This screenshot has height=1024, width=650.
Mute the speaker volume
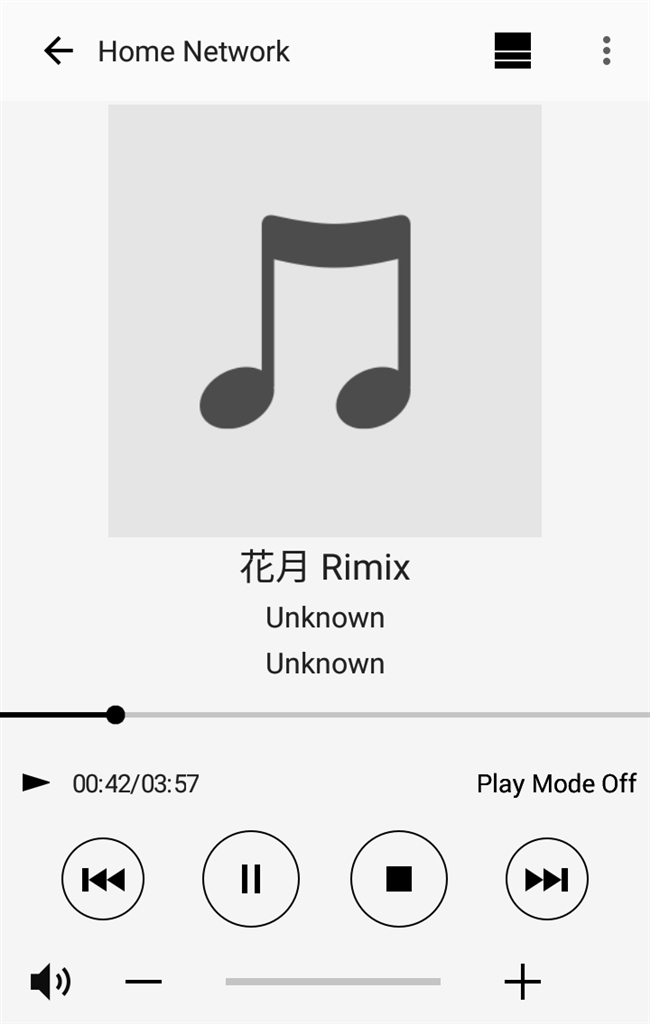tap(50, 982)
